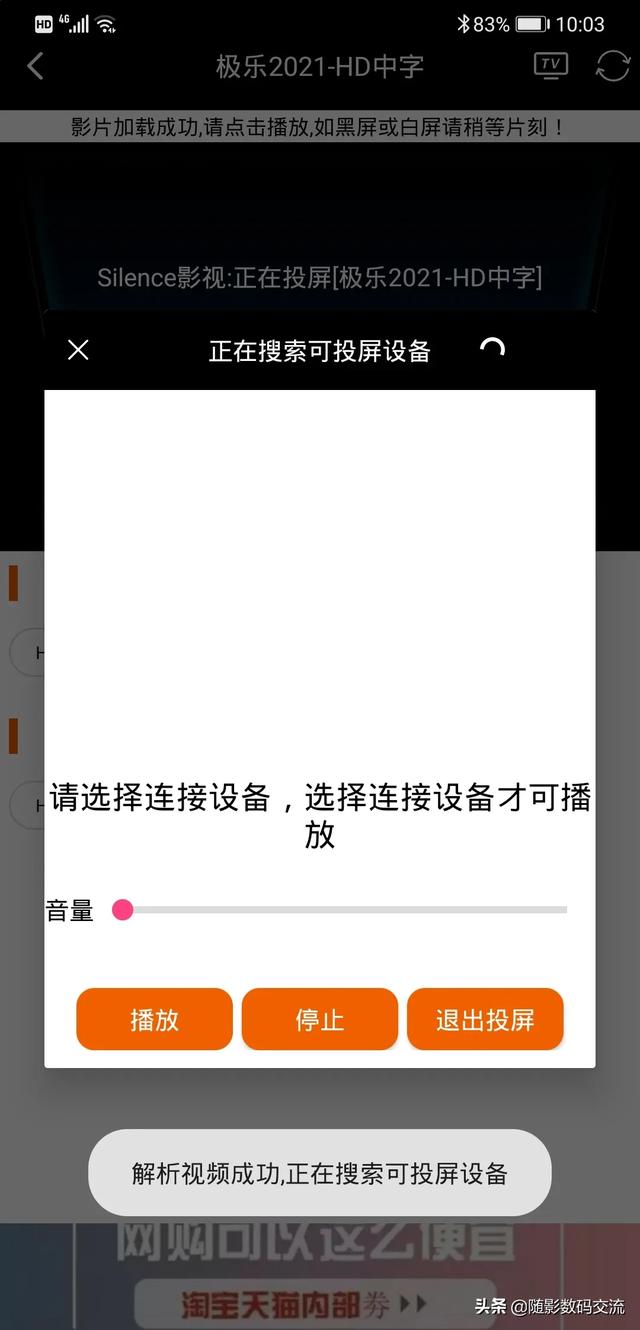Tap 退出投屏 to exit casting

click(485, 1019)
